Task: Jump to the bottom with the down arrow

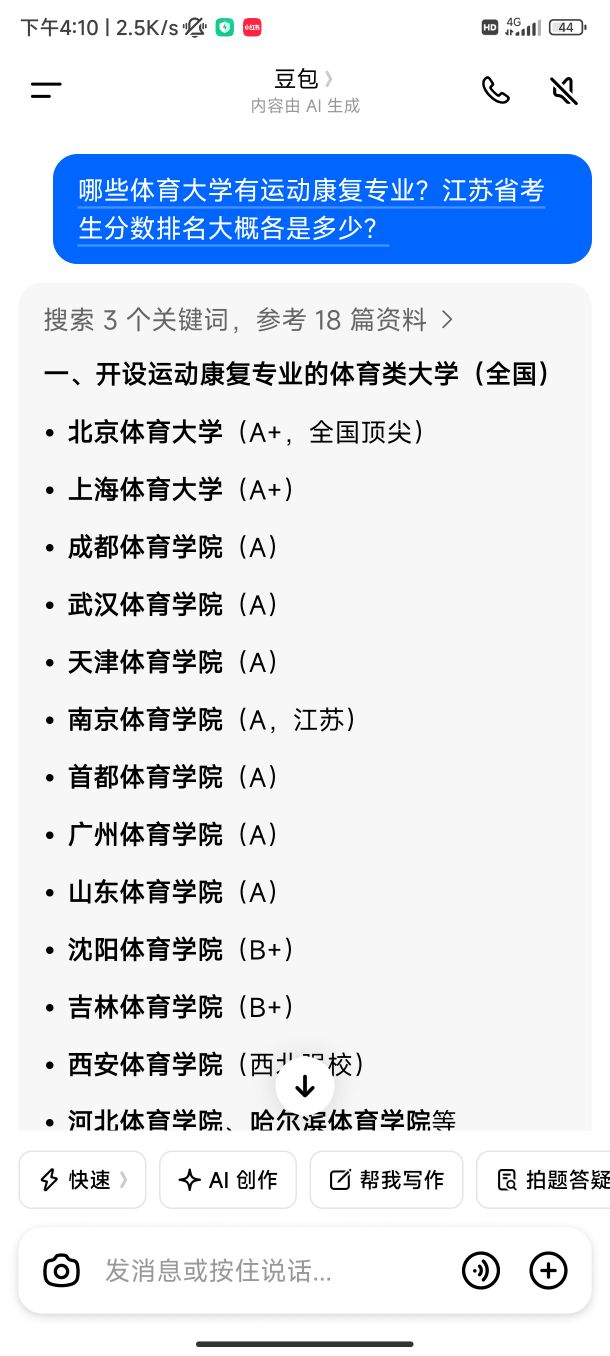Action: 305,1086
